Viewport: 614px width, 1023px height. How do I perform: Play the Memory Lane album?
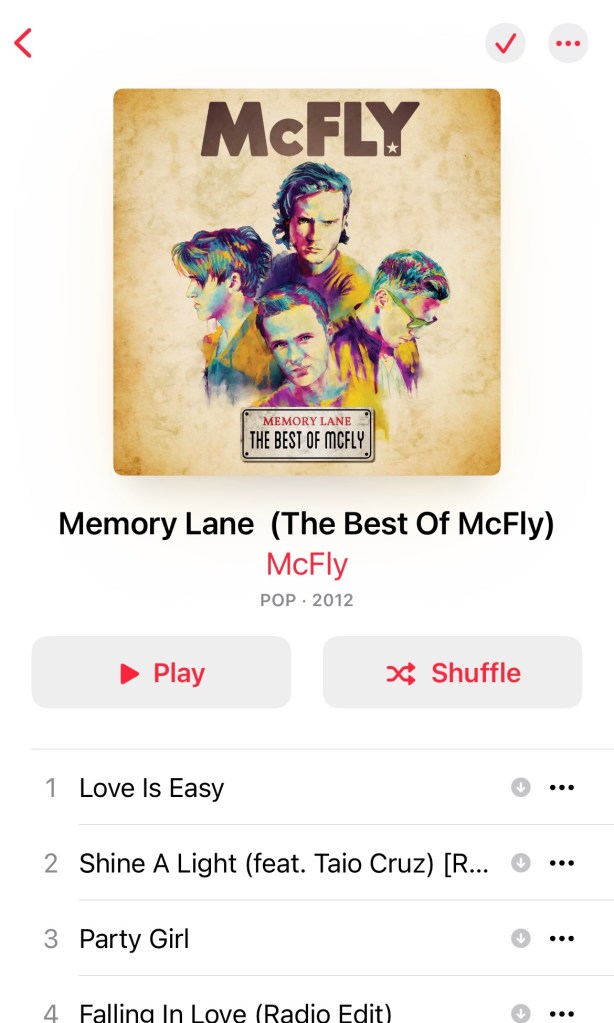point(161,673)
